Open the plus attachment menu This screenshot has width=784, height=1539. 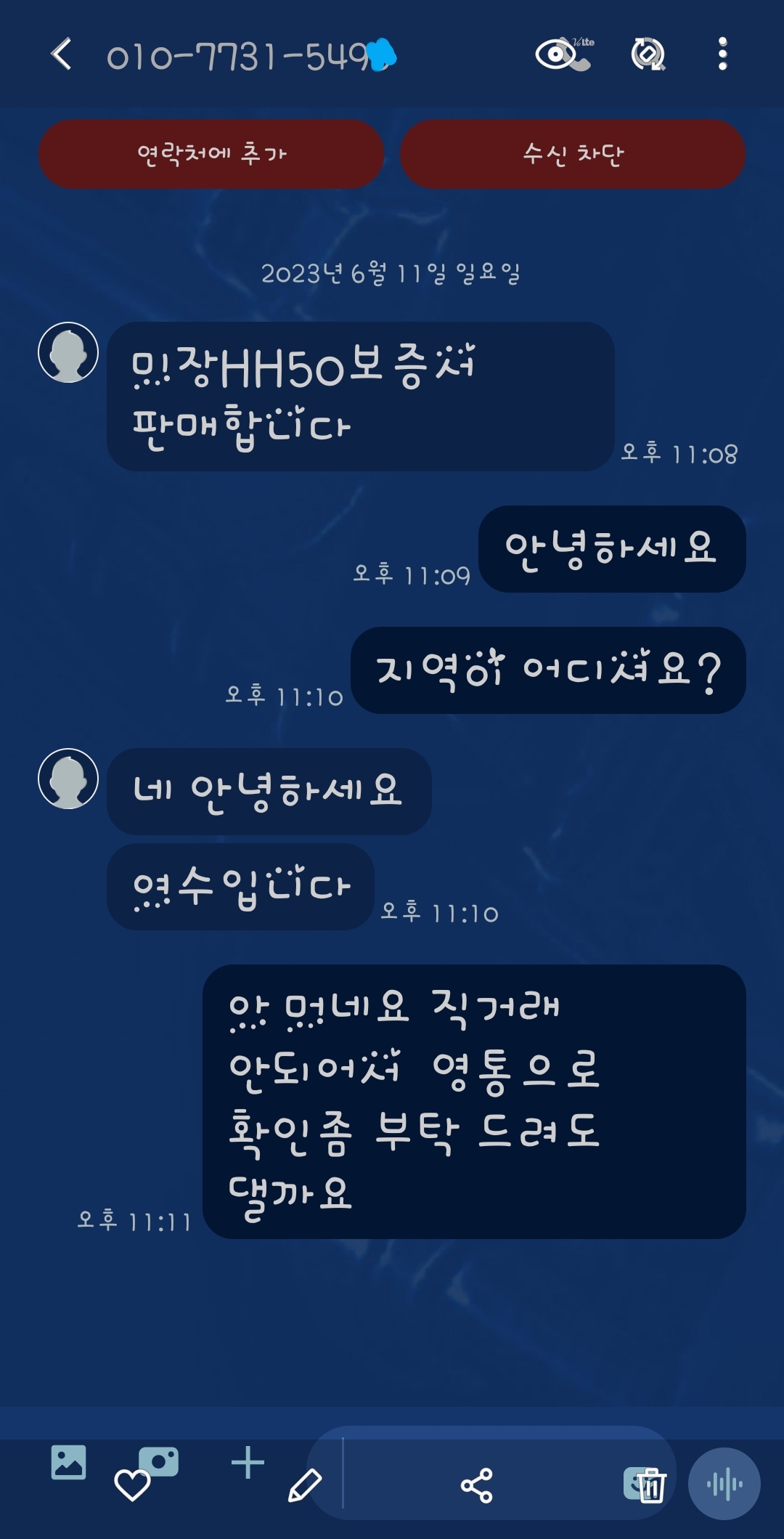pyautogui.click(x=248, y=1463)
